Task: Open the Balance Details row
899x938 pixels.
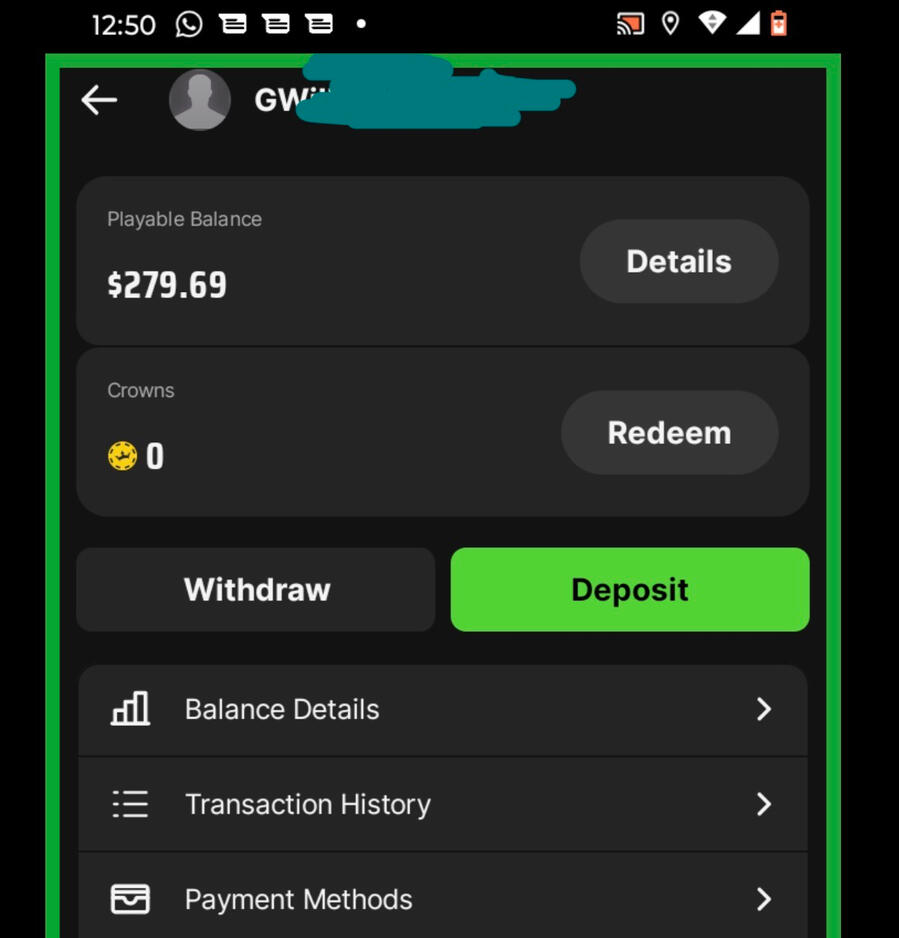Action: (442, 710)
